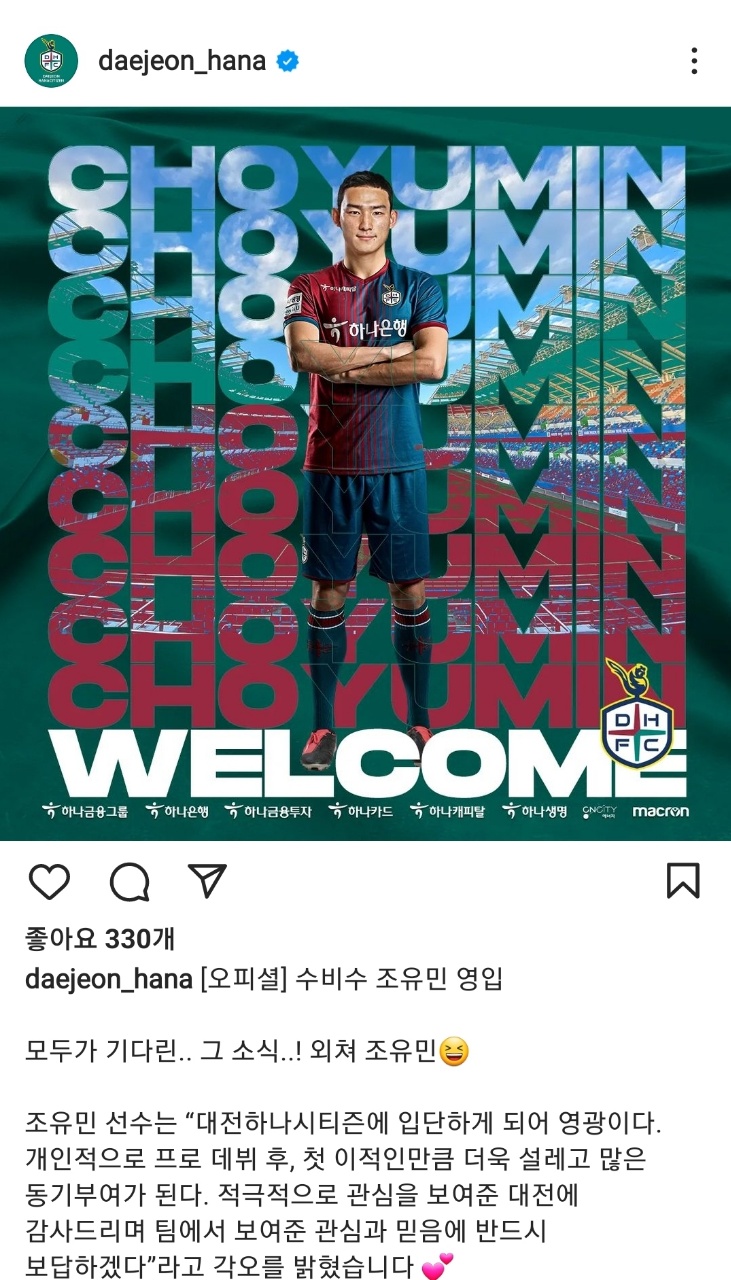This screenshot has width=731, height=1280.
Task: Open comments on this post
Action: (129, 881)
